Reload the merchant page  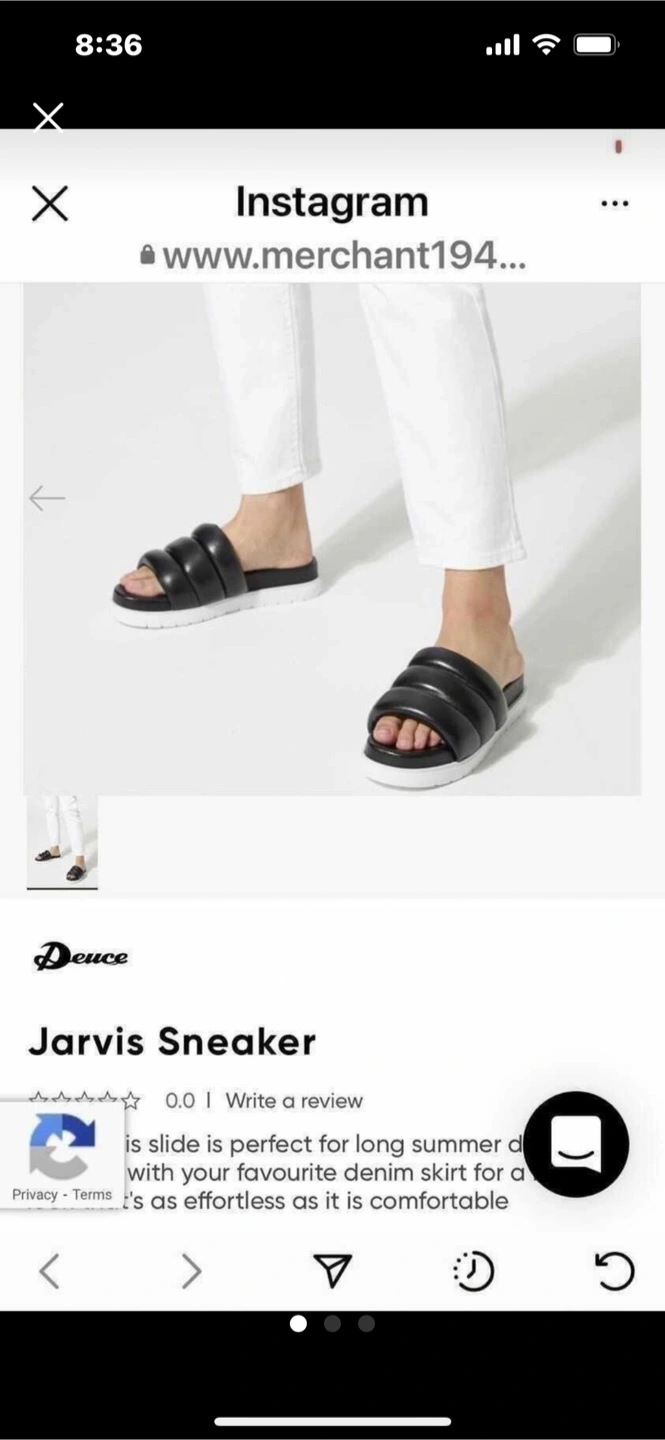pyautogui.click(x=614, y=1271)
